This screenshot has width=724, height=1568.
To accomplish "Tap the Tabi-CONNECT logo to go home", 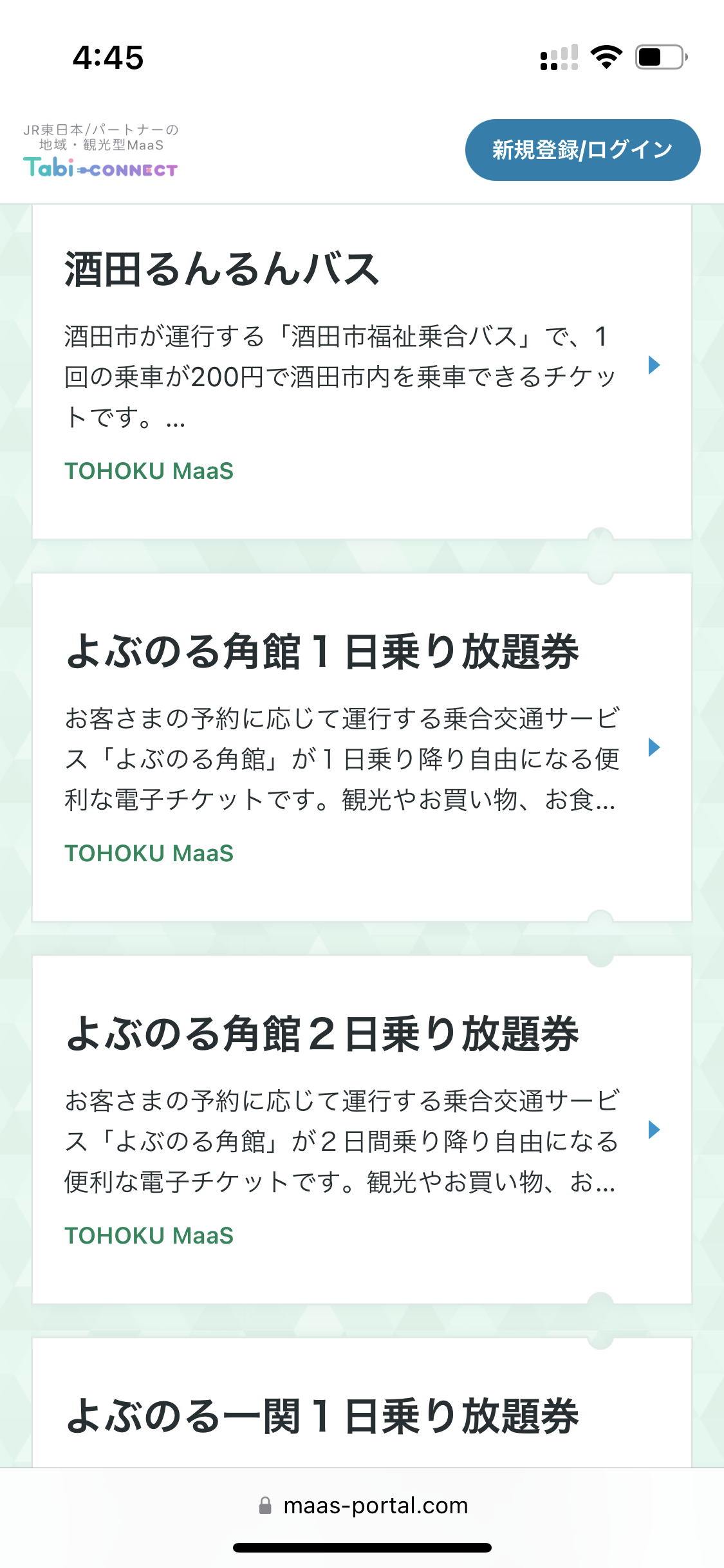I will point(100,151).
